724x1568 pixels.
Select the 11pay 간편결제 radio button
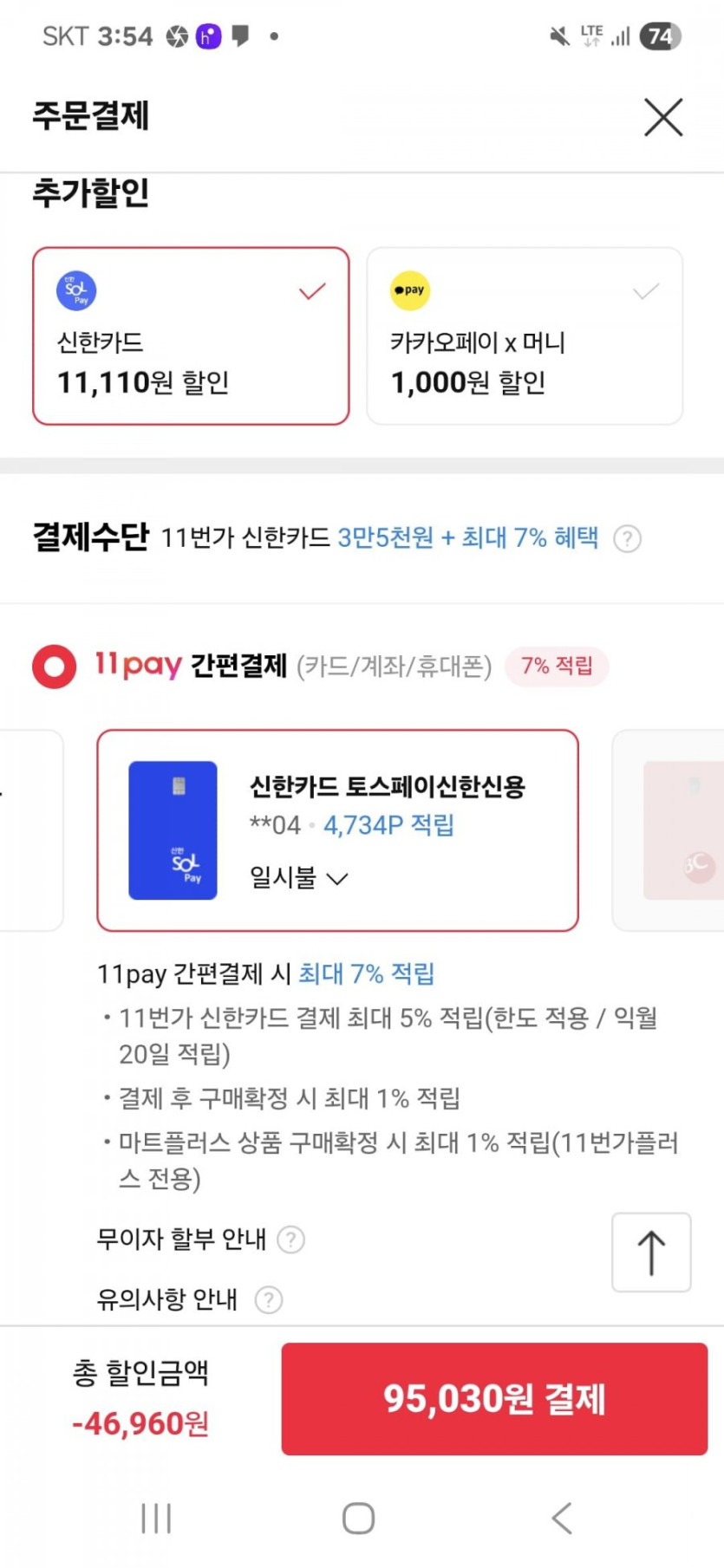(x=54, y=667)
